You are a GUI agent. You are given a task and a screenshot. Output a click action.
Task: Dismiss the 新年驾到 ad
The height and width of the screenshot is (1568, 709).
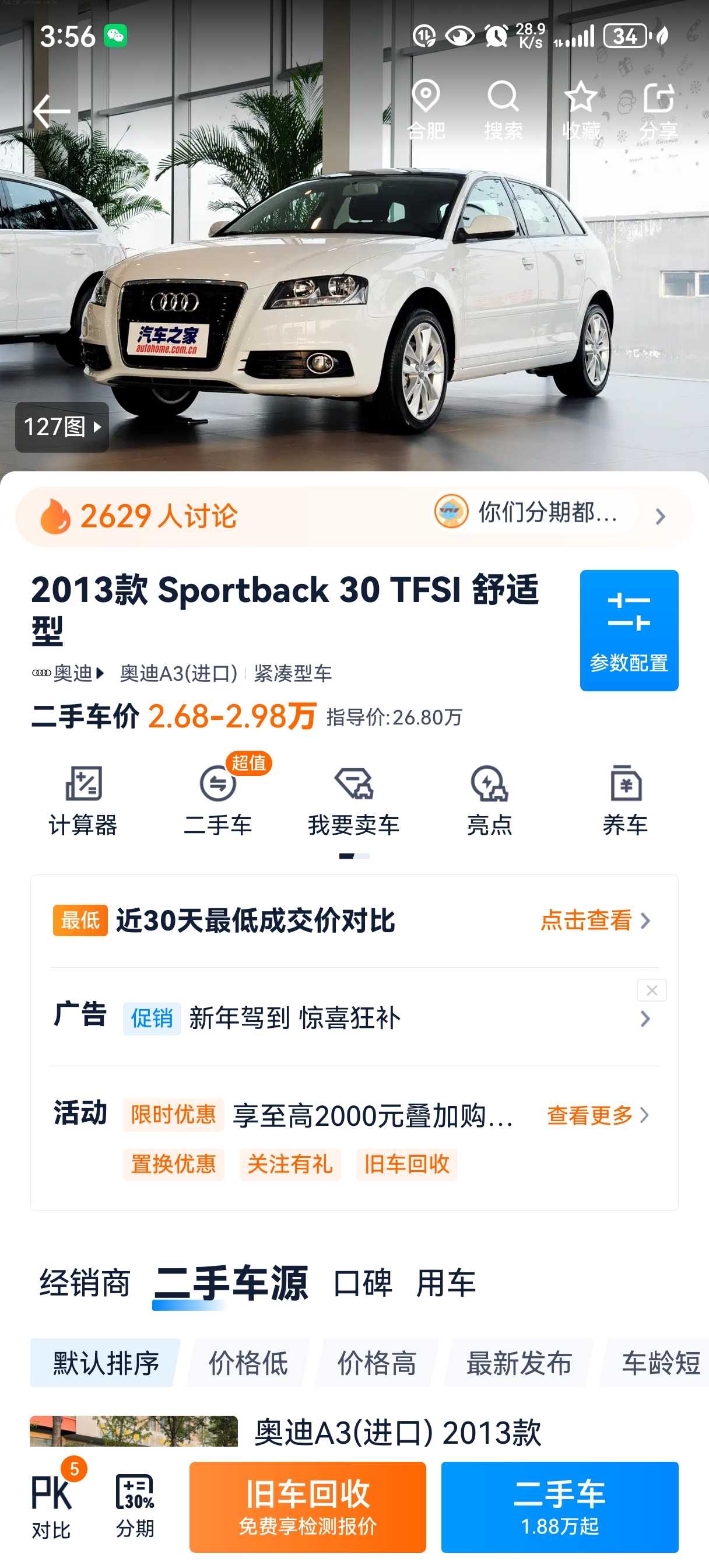(x=651, y=991)
